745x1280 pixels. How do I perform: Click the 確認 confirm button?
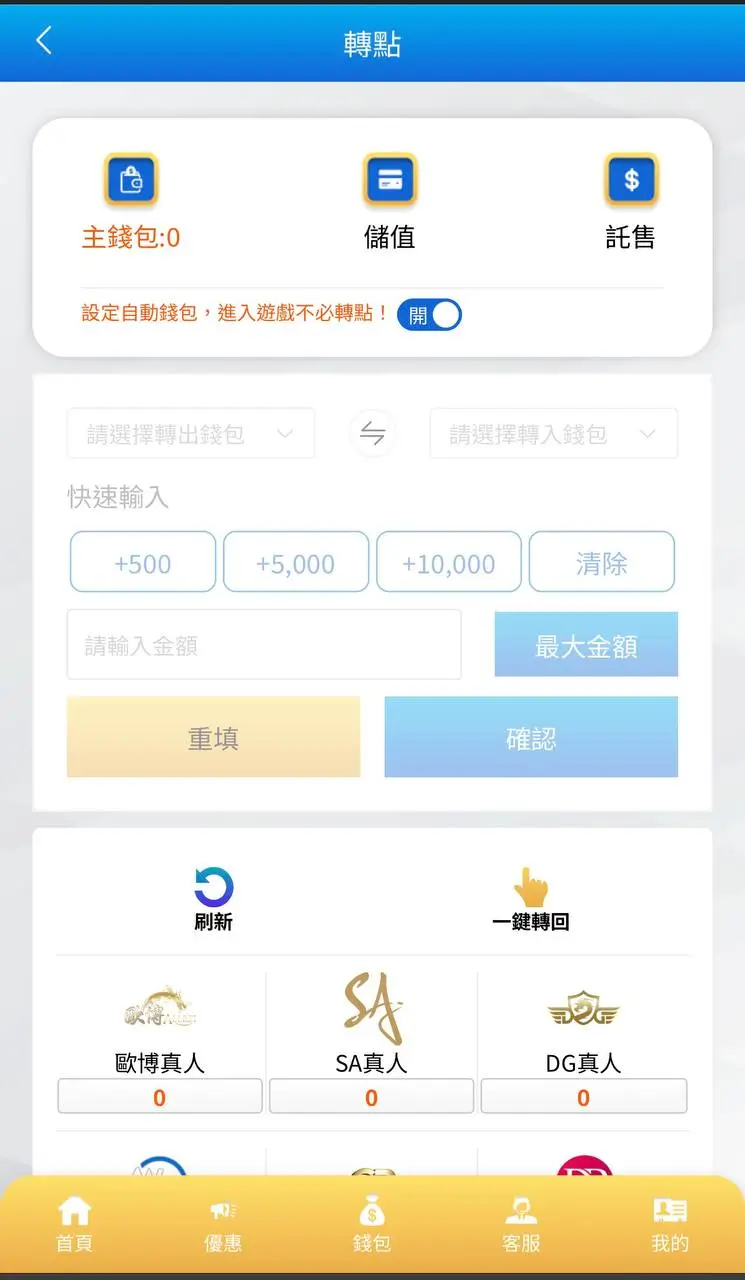pos(530,736)
